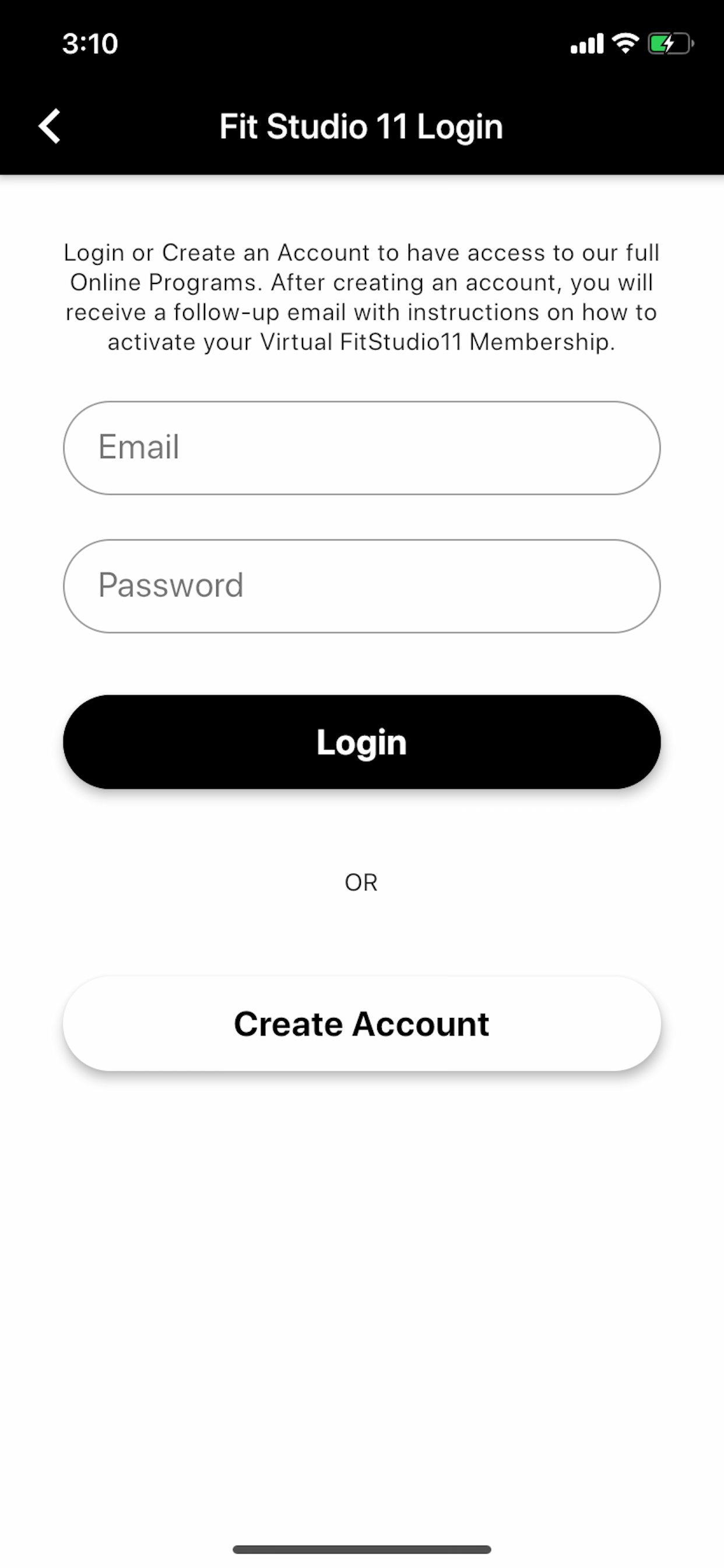Tap the instruction paragraph about Online Programs
Viewport: 724px width, 1568px height.
coord(362,296)
